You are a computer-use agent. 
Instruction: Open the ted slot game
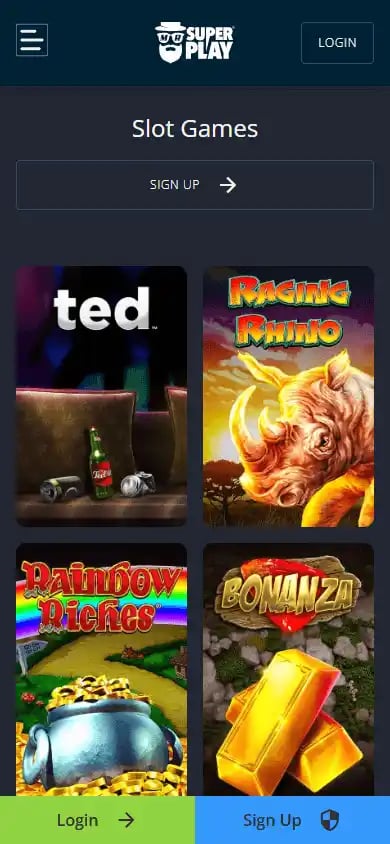coord(102,396)
